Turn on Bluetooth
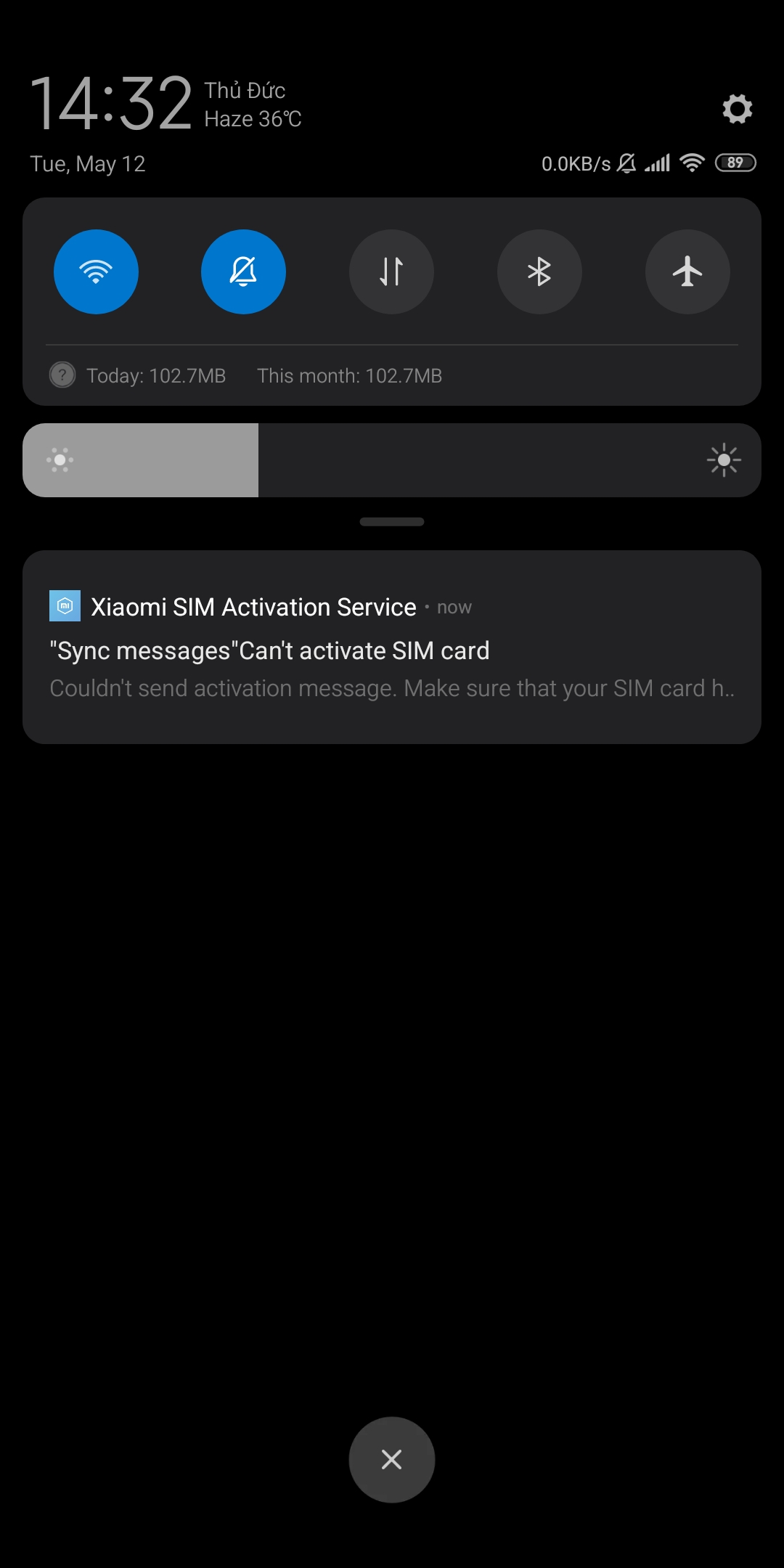This screenshot has height=1568, width=784. pos(539,272)
